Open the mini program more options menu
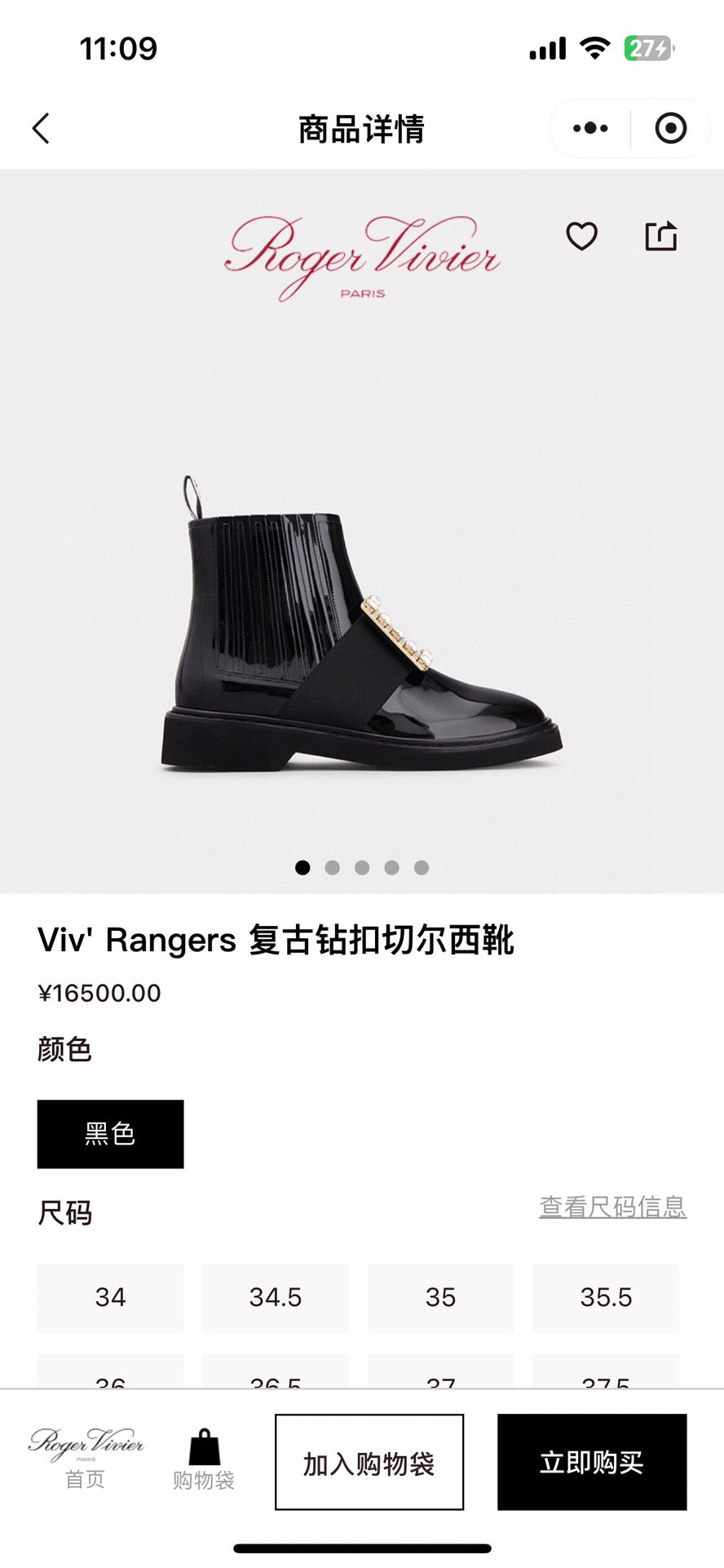The image size is (724, 1568). [x=590, y=128]
